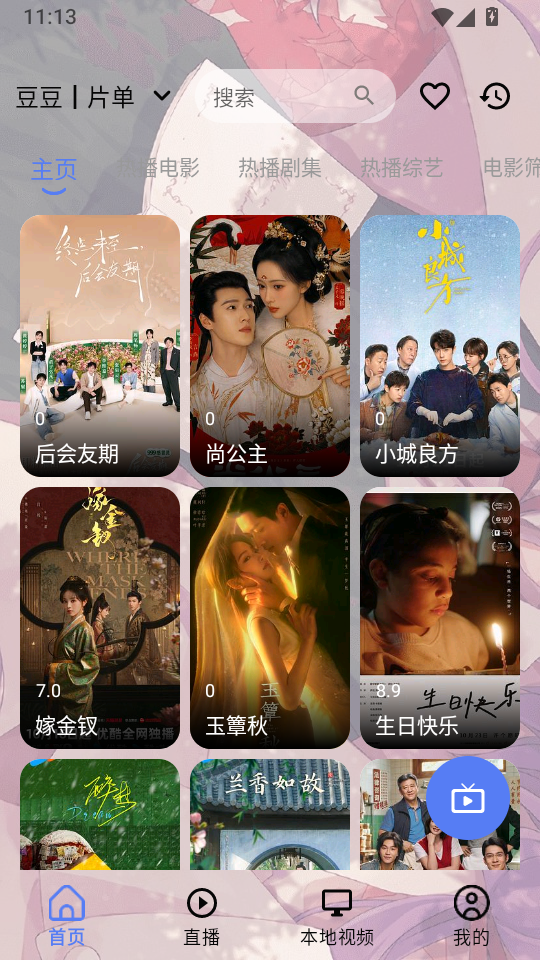The image size is (540, 960).
Task: Open the 尚公主 drama card
Action: (x=270, y=345)
